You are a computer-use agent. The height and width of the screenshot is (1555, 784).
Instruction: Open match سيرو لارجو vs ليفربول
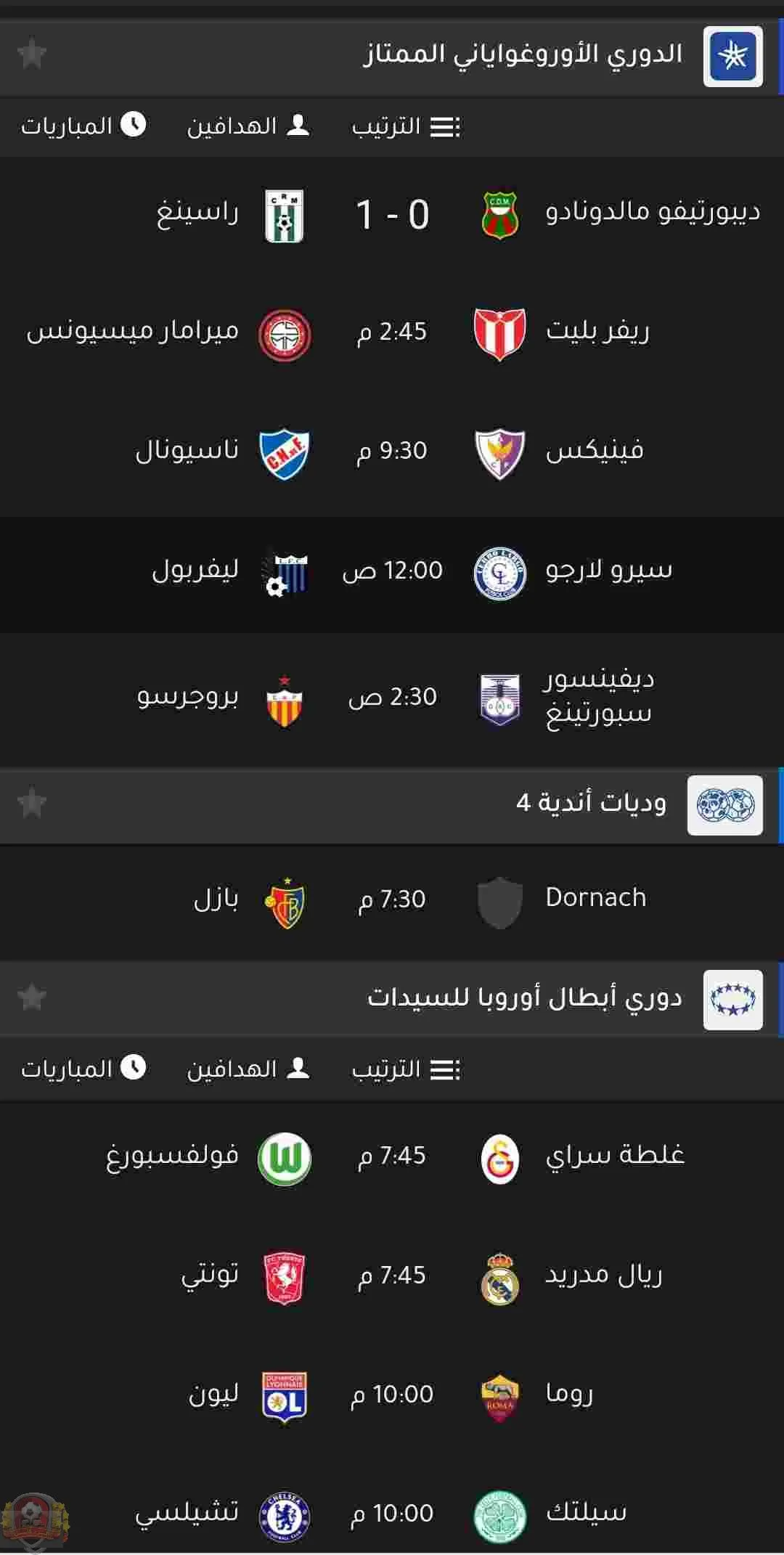coord(392,571)
